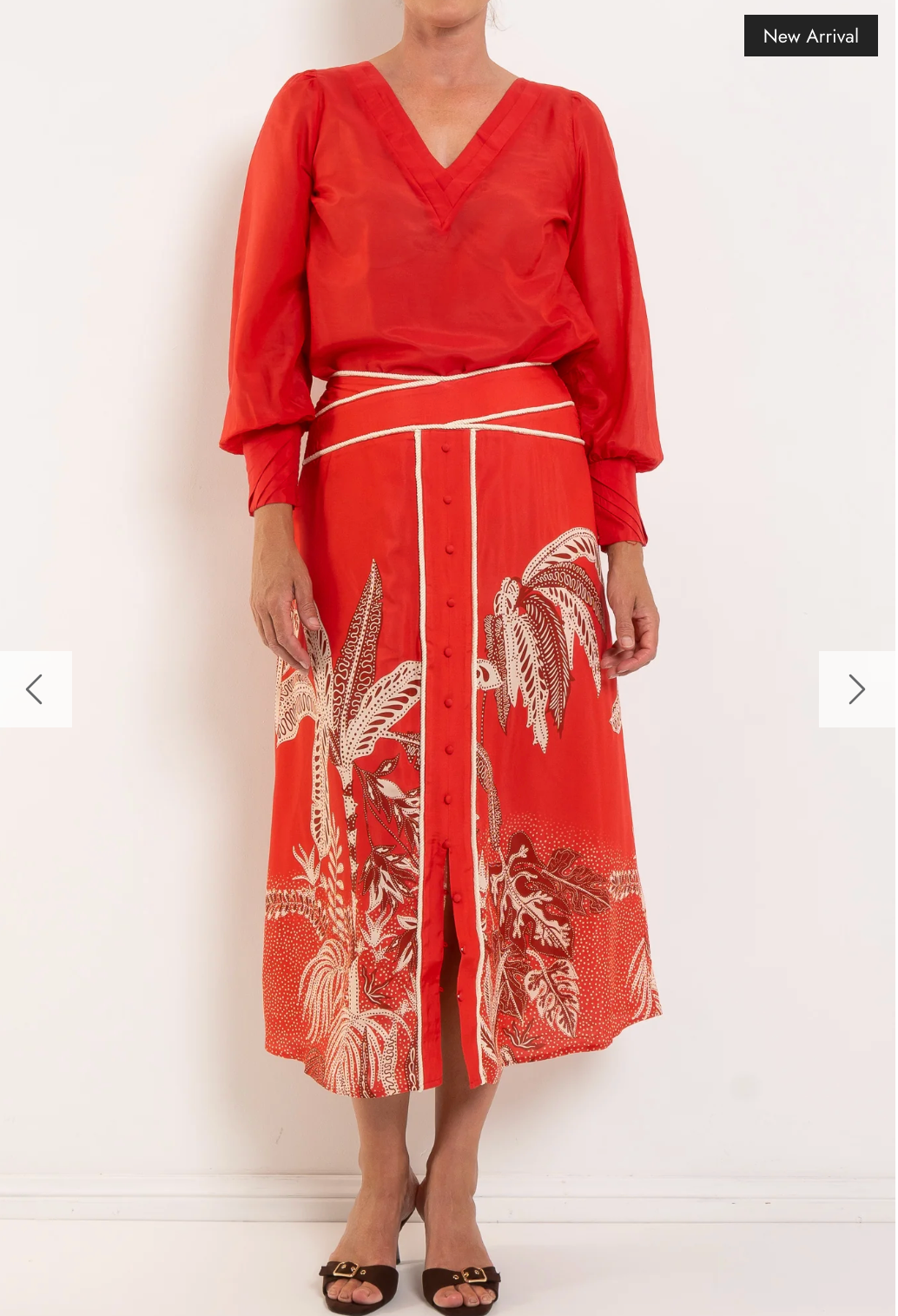
Task: Go to the next product photo
Action: point(856,689)
